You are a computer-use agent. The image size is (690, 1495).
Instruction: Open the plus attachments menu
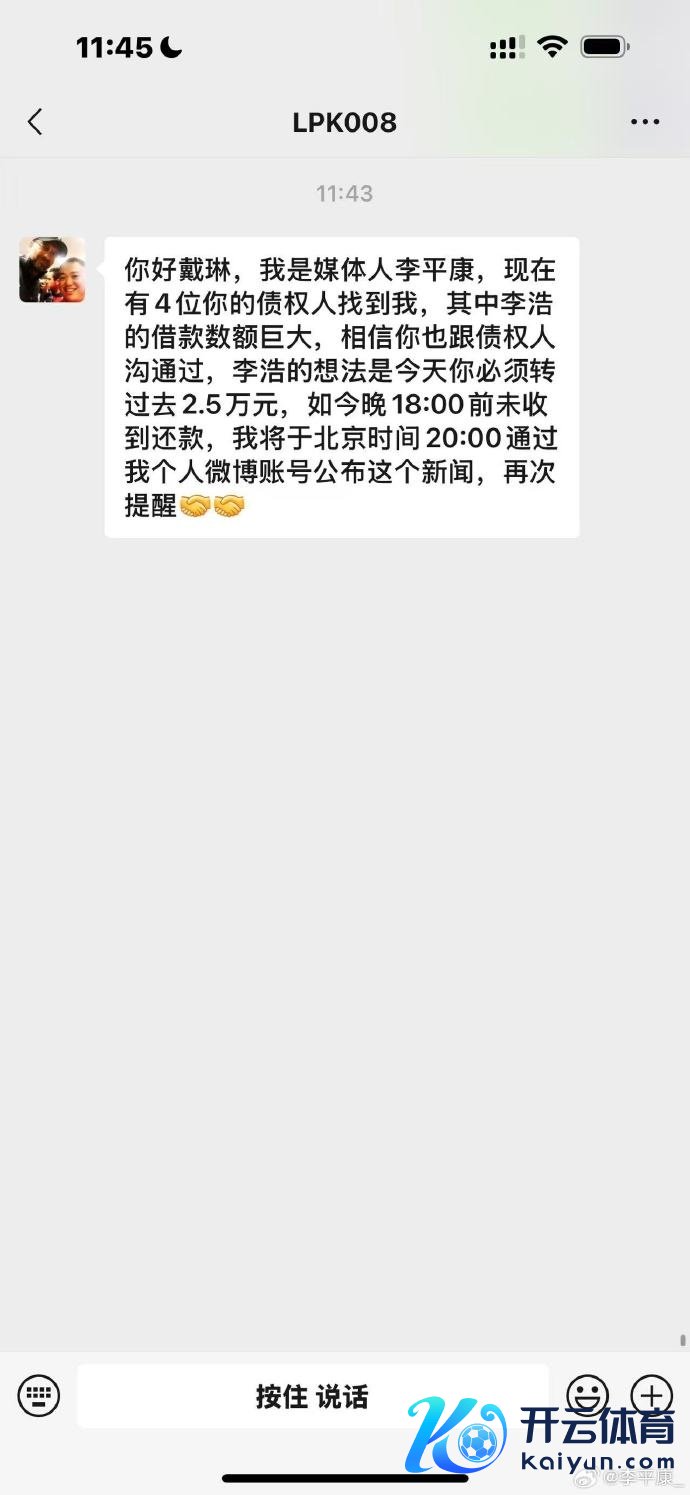(x=651, y=1392)
